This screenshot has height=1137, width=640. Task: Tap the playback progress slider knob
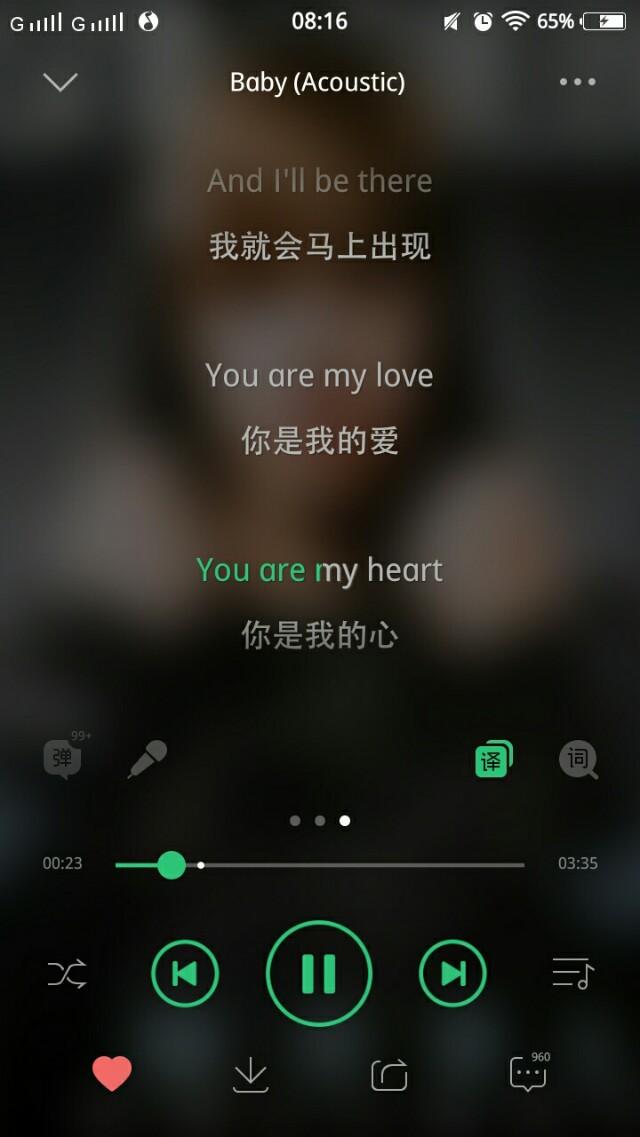(x=172, y=864)
